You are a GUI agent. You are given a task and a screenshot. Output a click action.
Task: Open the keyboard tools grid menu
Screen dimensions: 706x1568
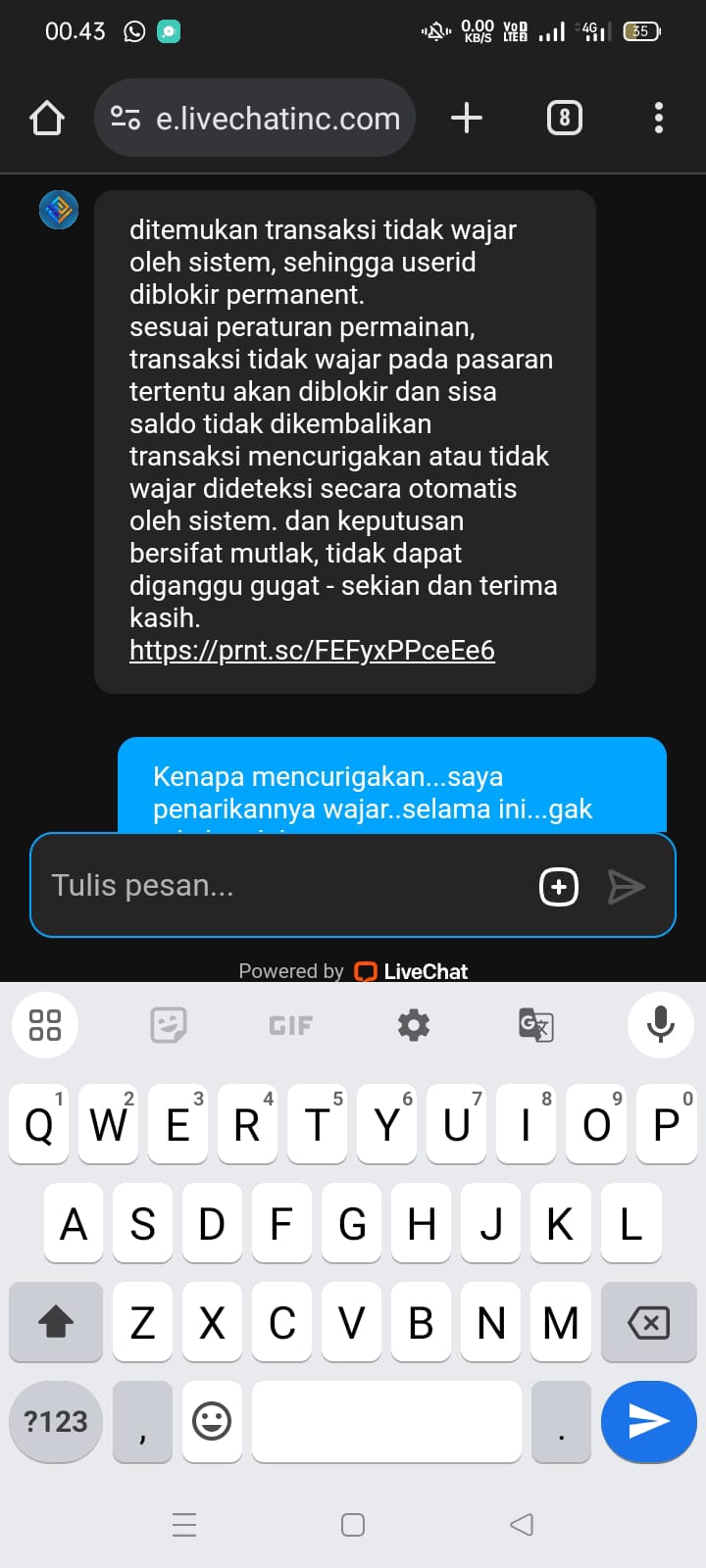tap(45, 1025)
